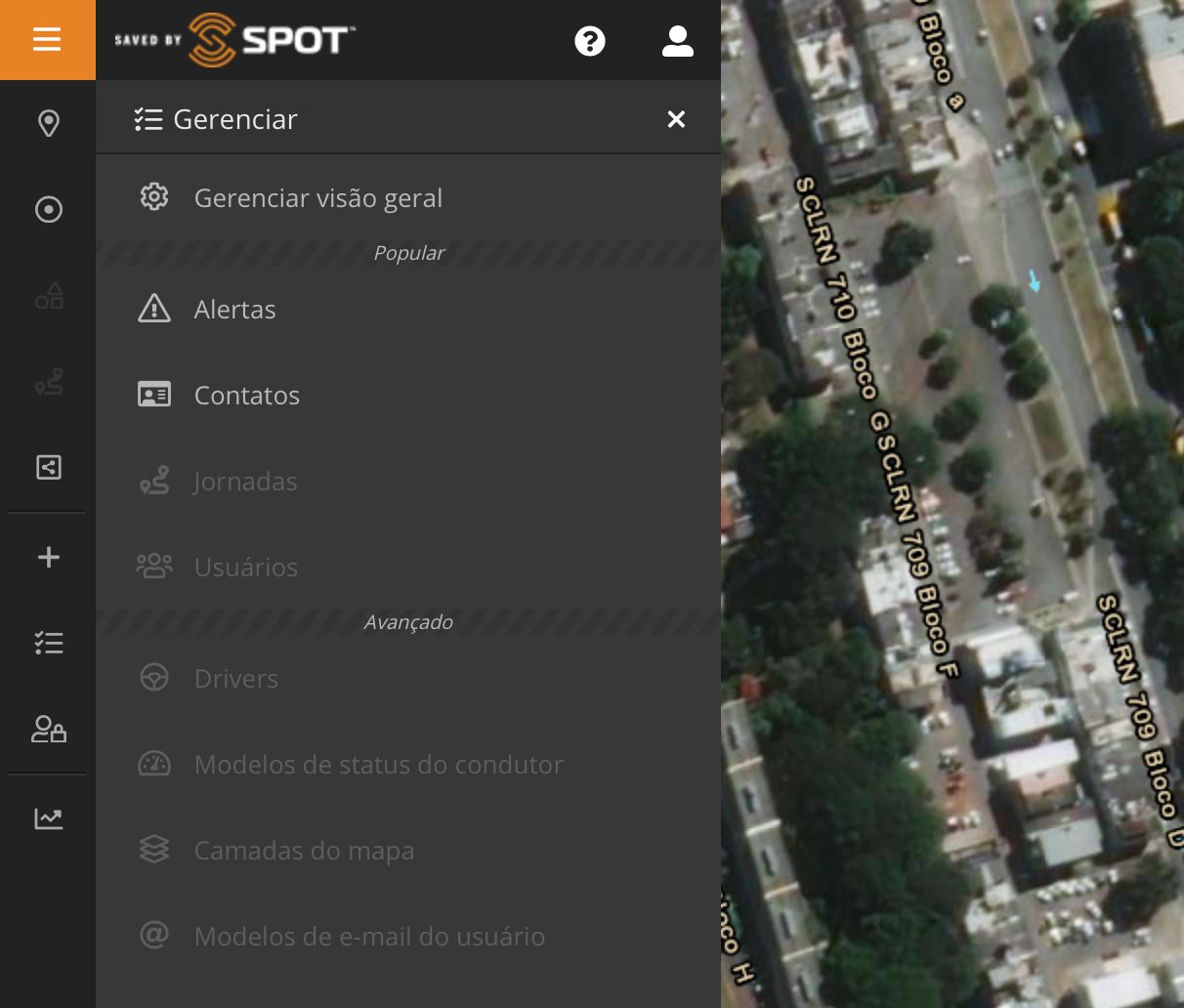Tap the orange hamburger menu button
This screenshot has height=1008, width=1184.
tap(47, 40)
